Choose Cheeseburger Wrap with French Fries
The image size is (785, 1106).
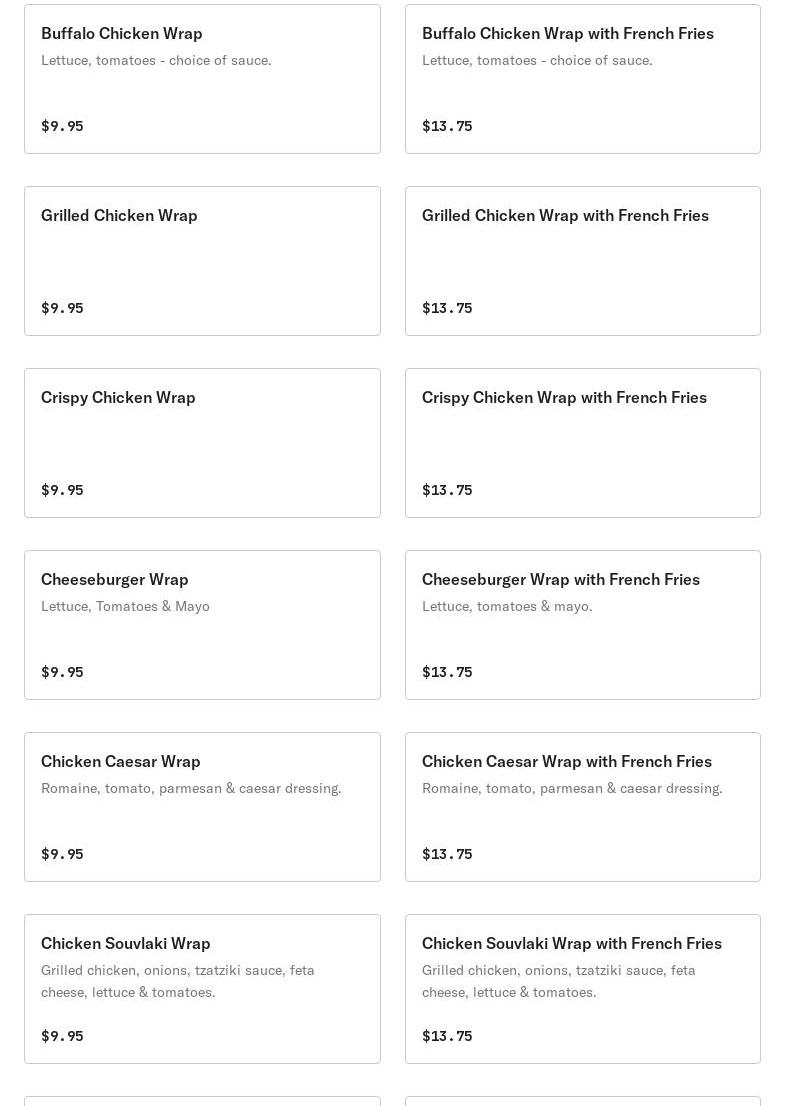(582, 625)
